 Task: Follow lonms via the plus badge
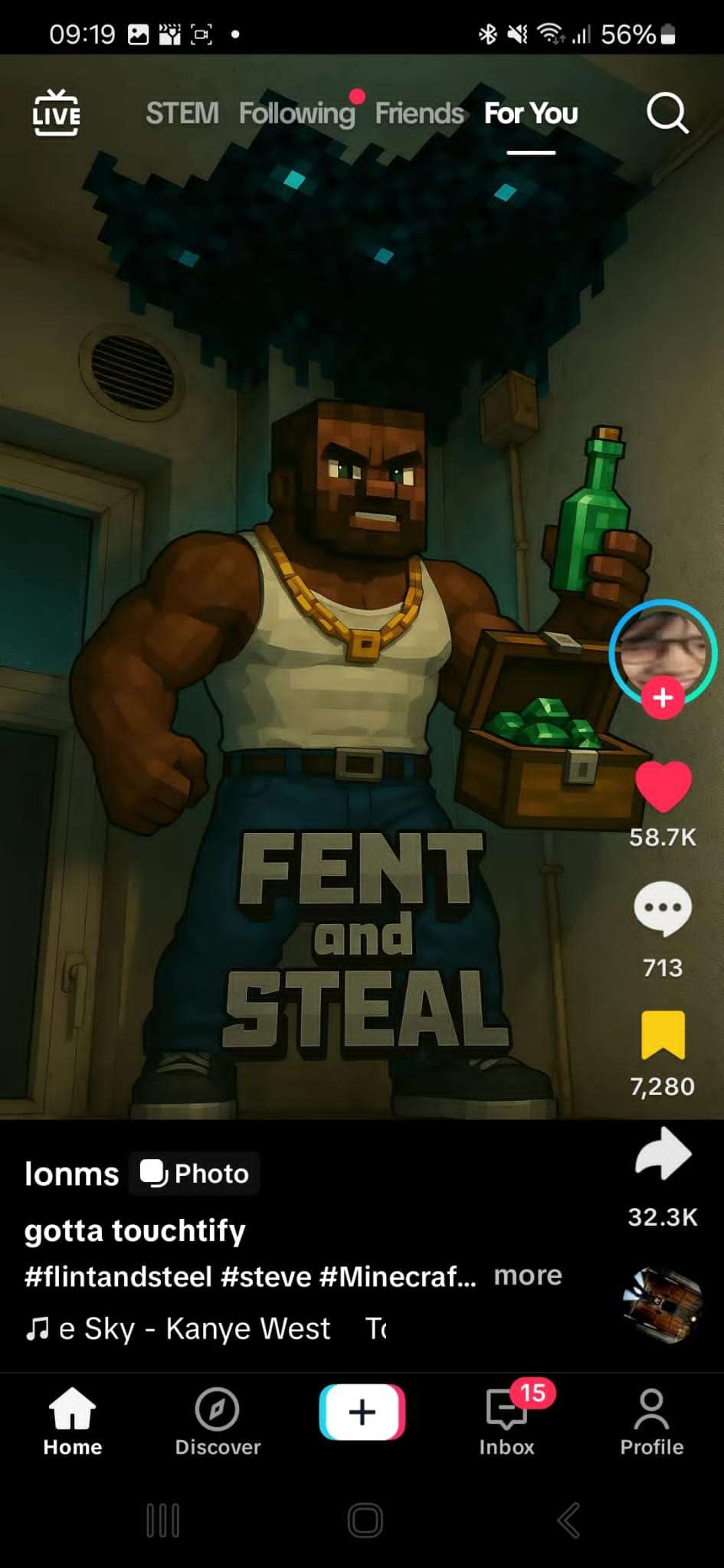[663, 697]
